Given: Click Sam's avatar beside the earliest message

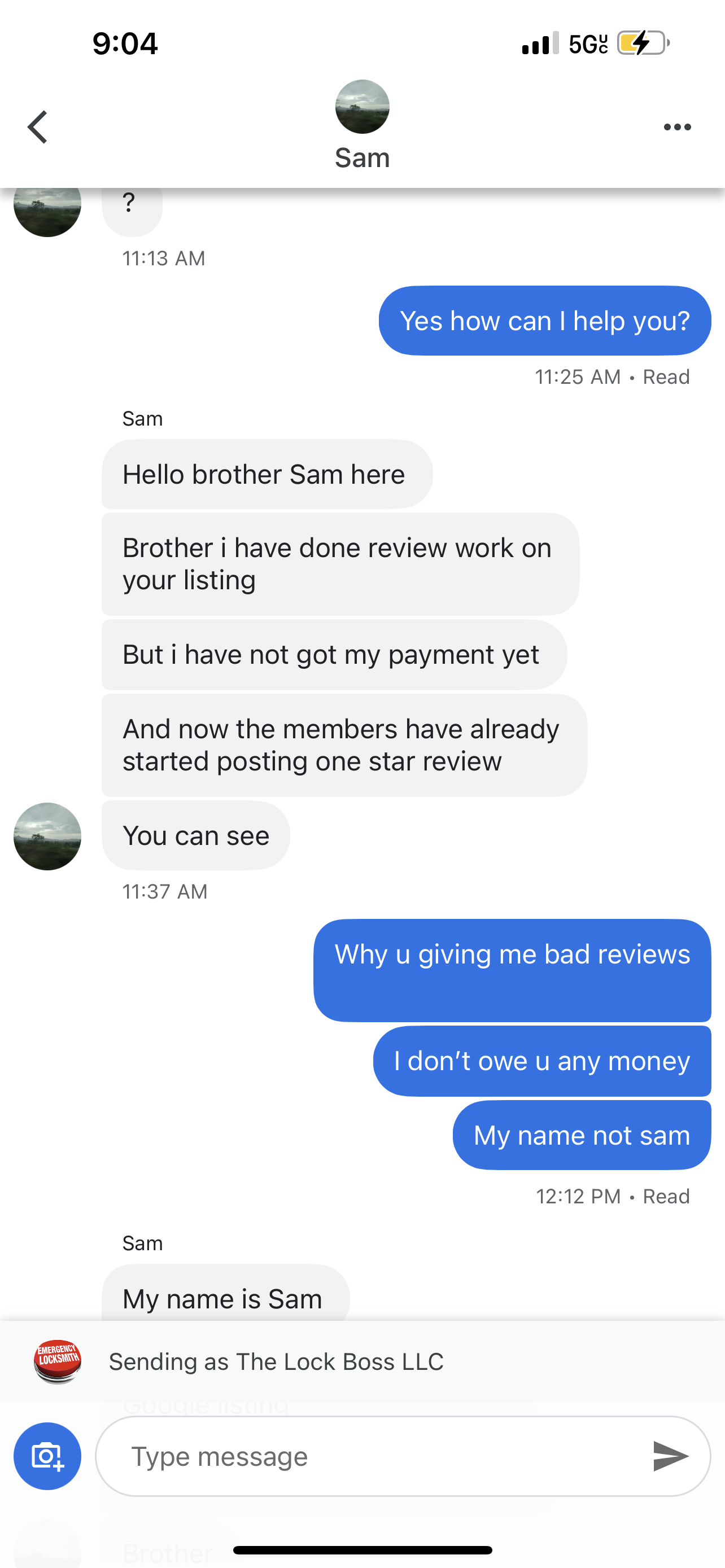Looking at the screenshot, I should [x=47, y=209].
